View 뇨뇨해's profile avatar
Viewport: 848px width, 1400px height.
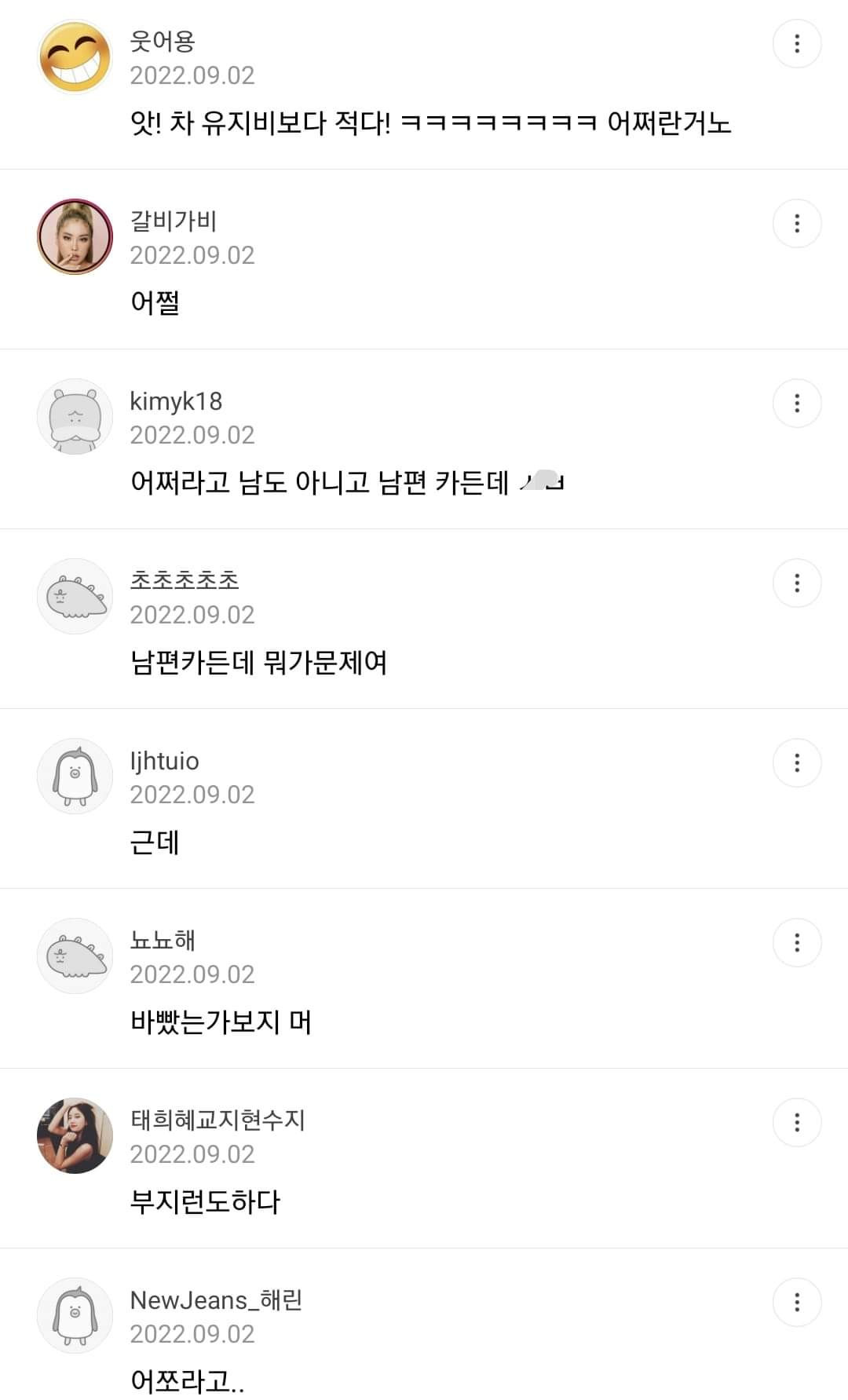coord(75,956)
